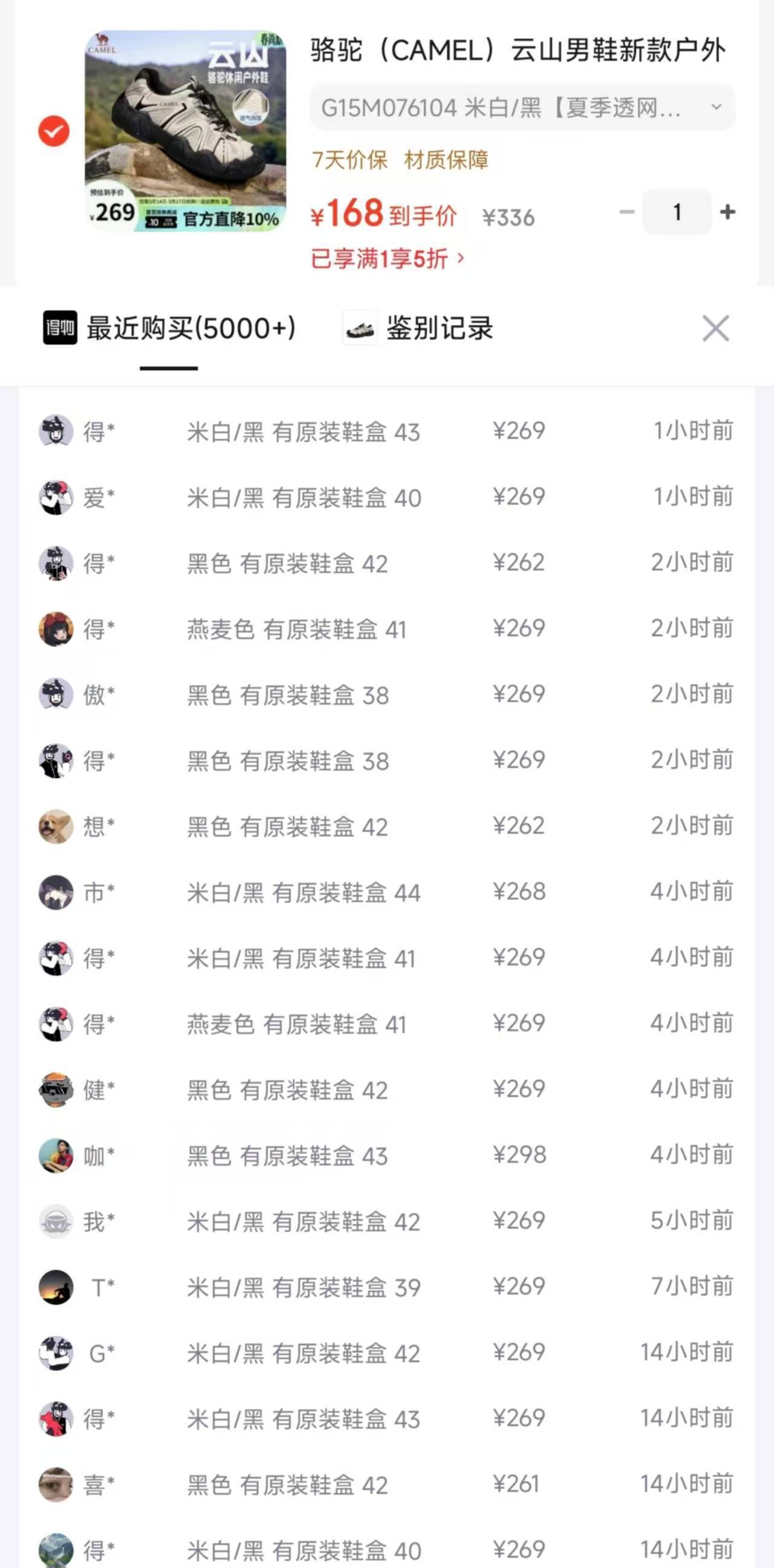Click the avatar of buyer 傲*
The width and height of the screenshot is (774, 1568).
pyautogui.click(x=56, y=695)
